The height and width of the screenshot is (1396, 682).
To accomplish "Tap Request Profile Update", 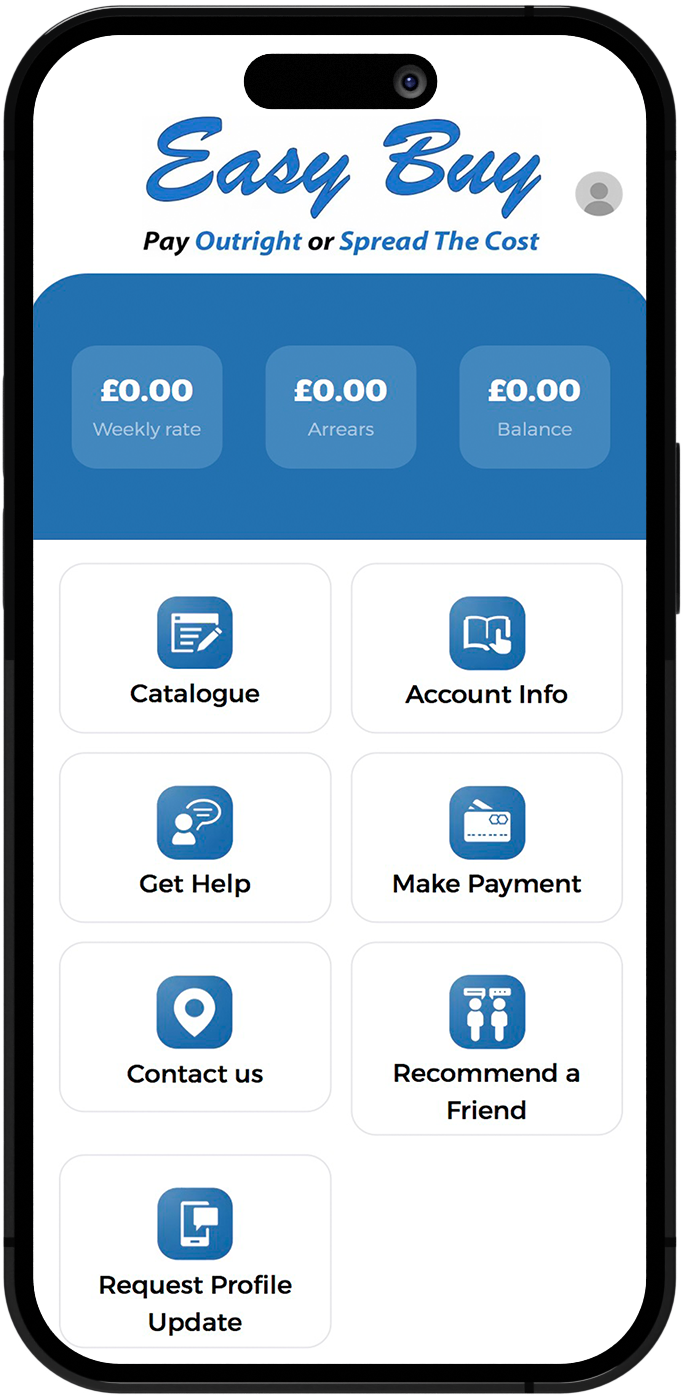I will point(195,1250).
